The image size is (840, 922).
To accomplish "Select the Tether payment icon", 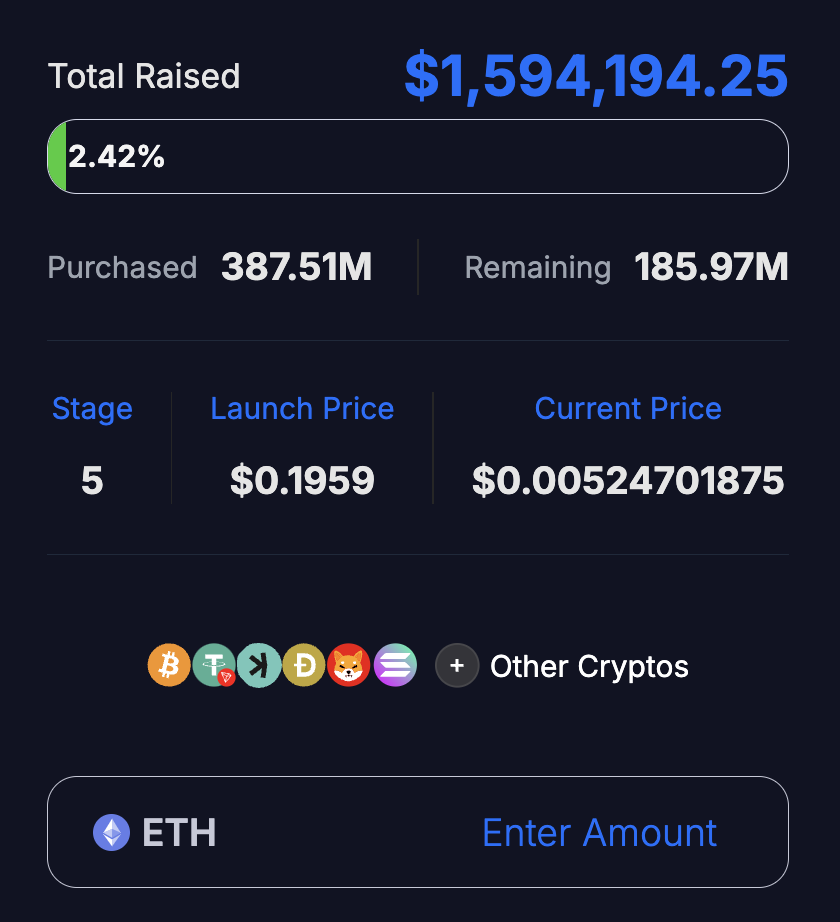I will (x=214, y=665).
